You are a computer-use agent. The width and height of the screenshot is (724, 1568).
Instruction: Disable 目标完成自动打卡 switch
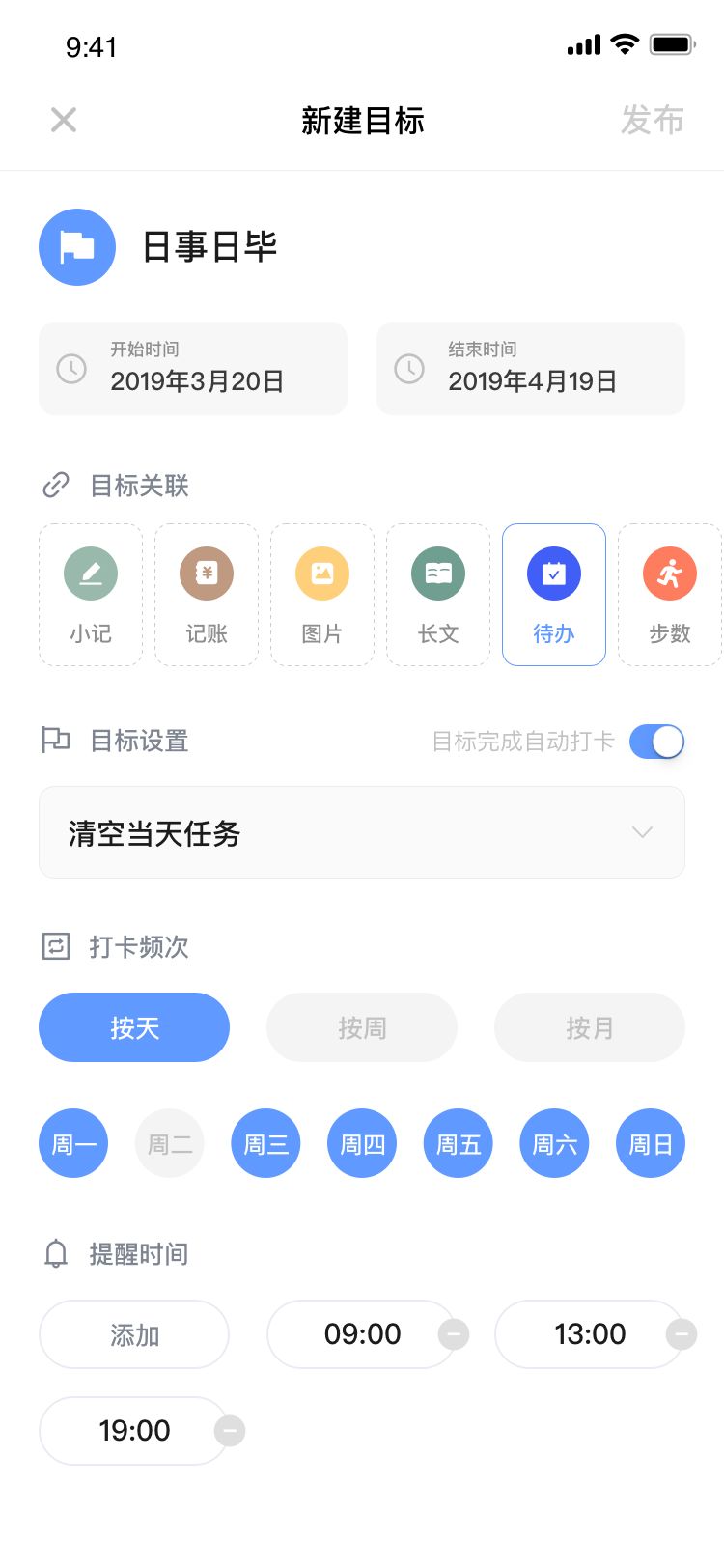click(656, 742)
